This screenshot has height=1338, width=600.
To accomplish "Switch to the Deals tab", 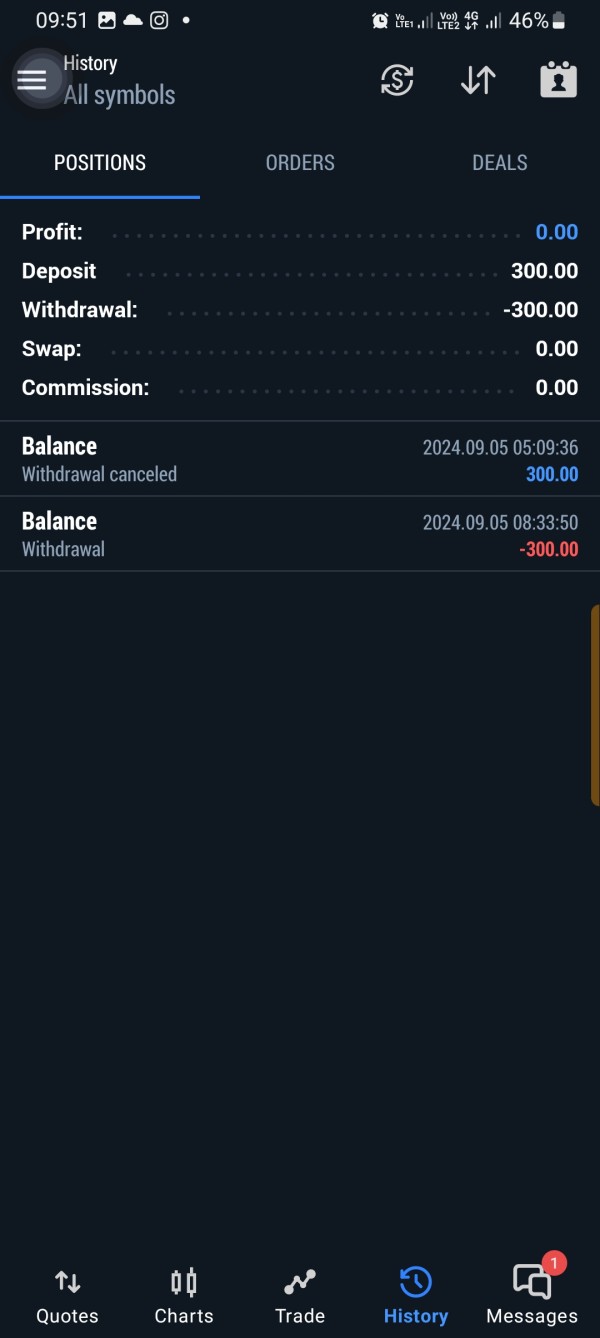I will tap(499, 163).
